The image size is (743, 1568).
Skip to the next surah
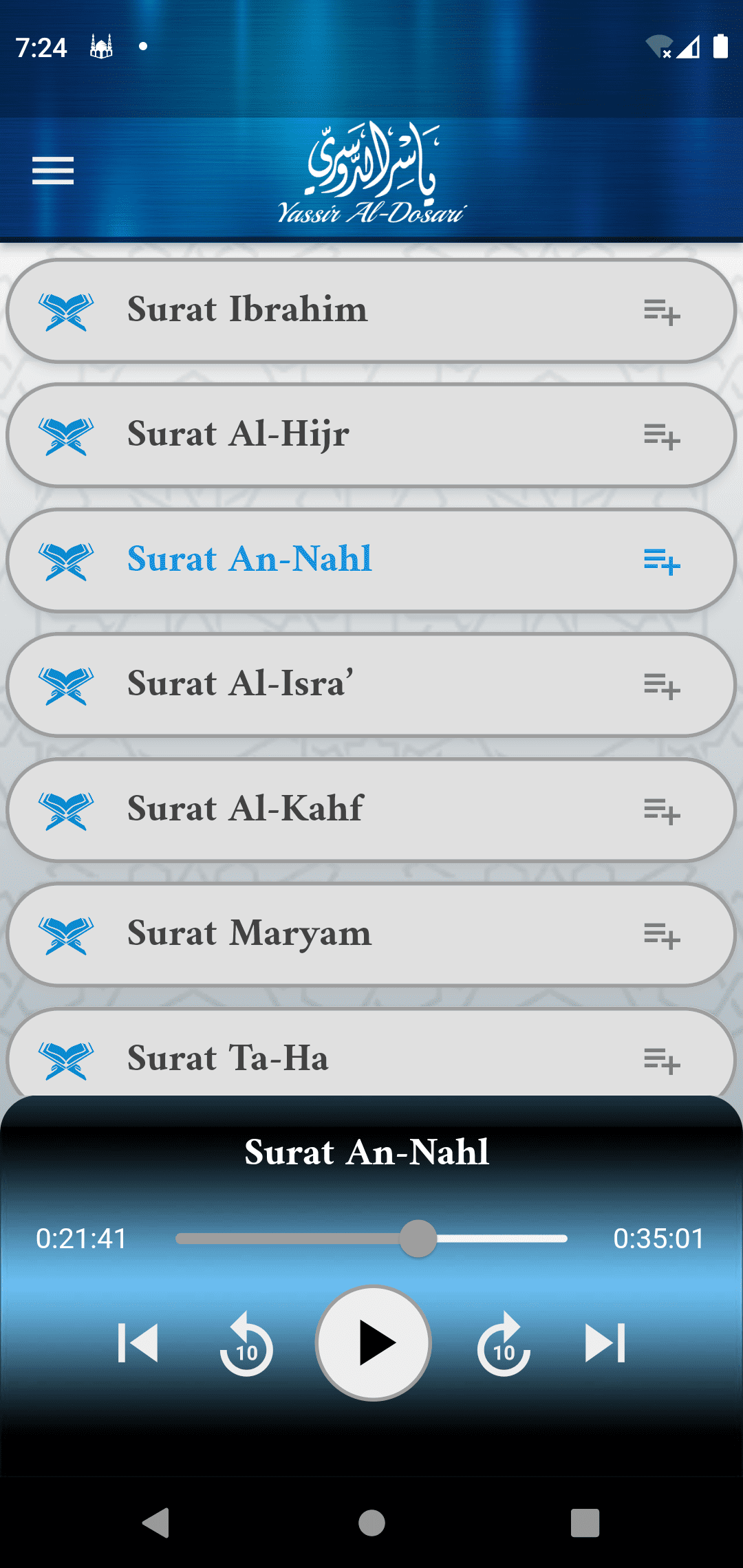point(605,1343)
